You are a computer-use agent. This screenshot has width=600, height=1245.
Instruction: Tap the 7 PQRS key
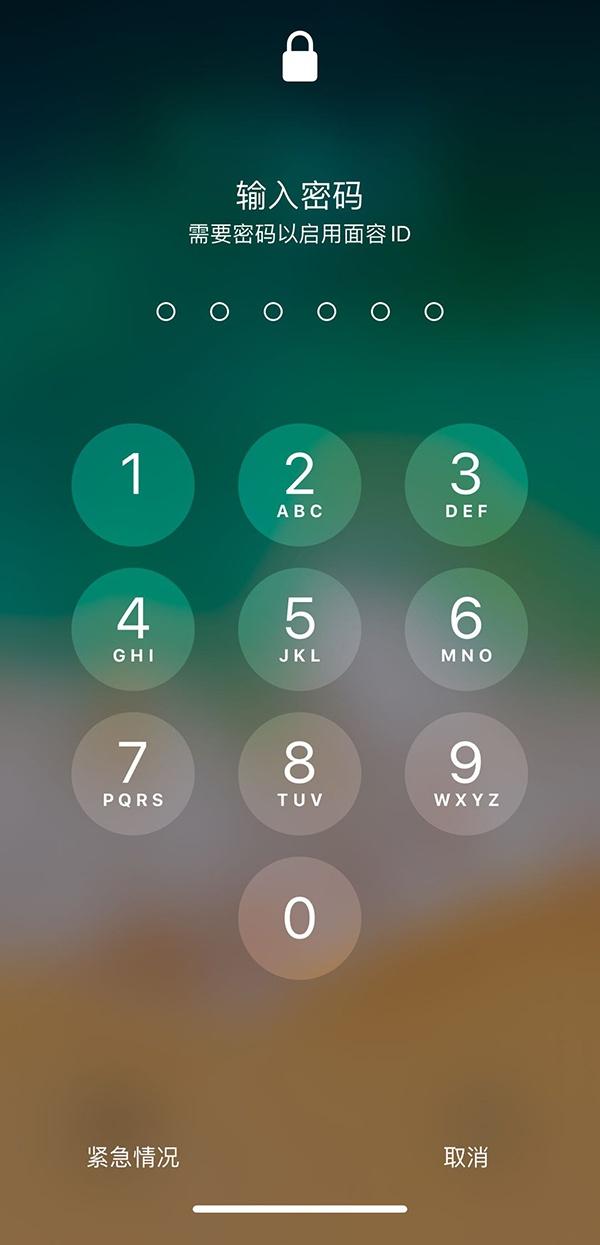(133, 773)
